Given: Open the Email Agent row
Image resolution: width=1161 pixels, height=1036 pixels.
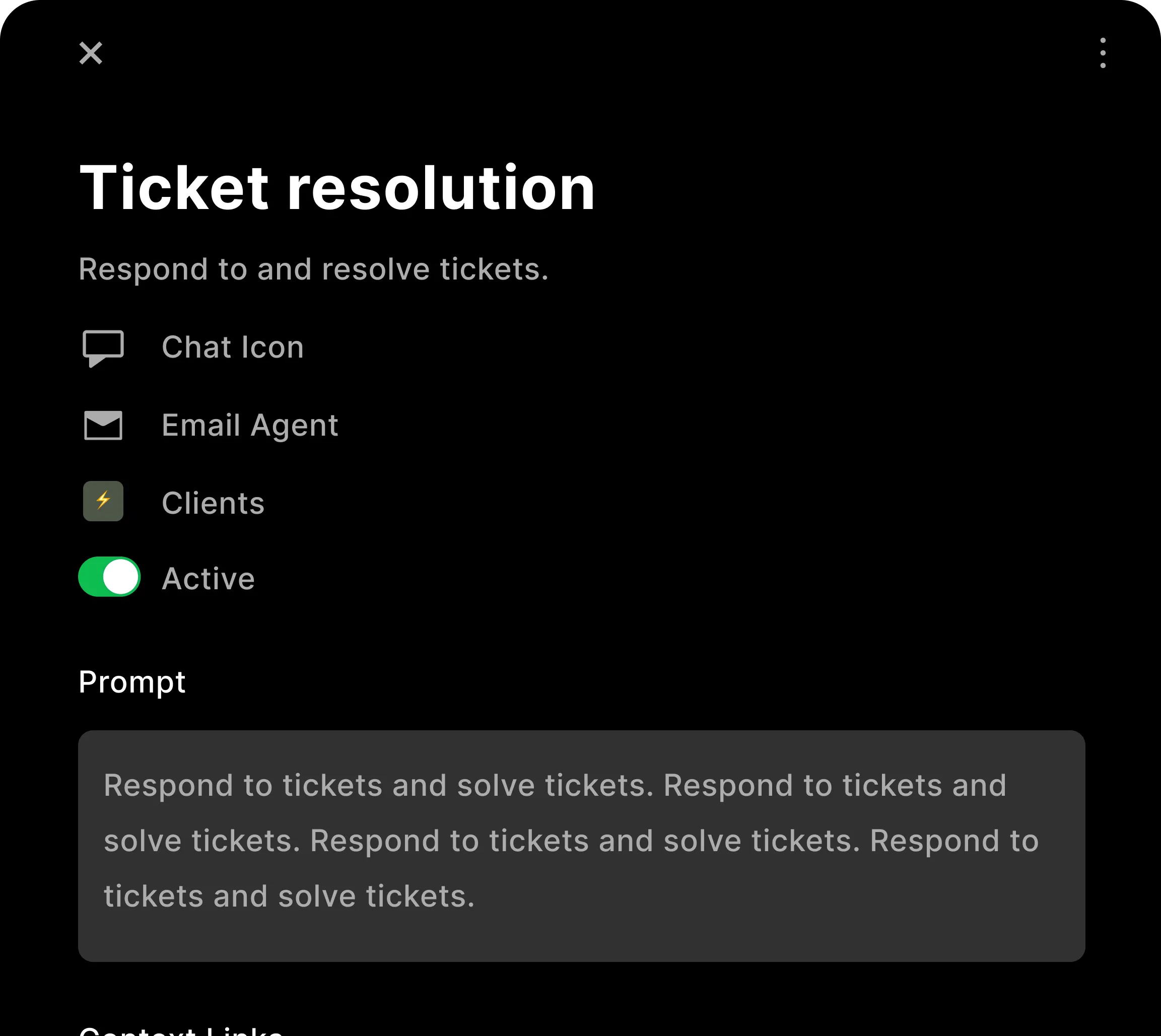Looking at the screenshot, I should point(249,425).
